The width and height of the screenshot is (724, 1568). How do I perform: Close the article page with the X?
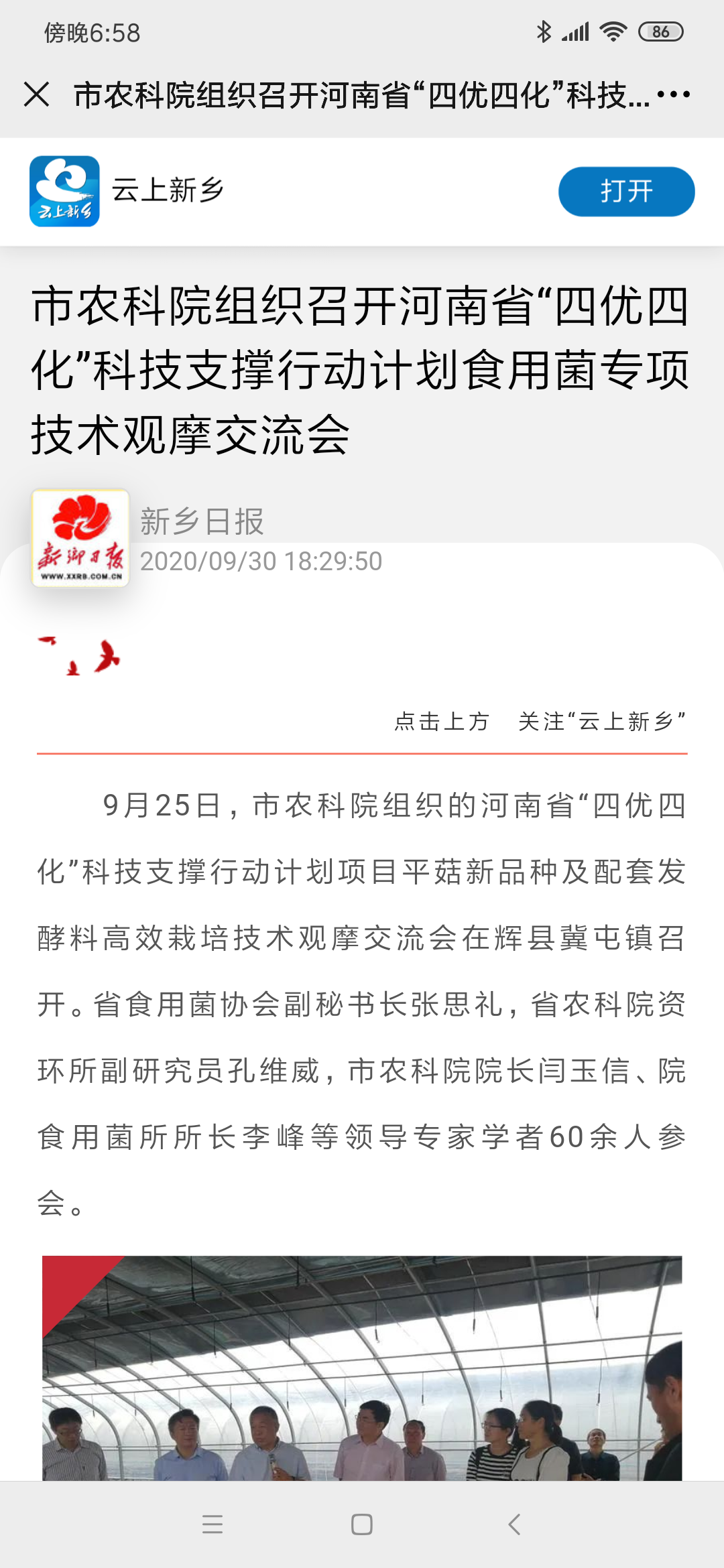(36, 94)
